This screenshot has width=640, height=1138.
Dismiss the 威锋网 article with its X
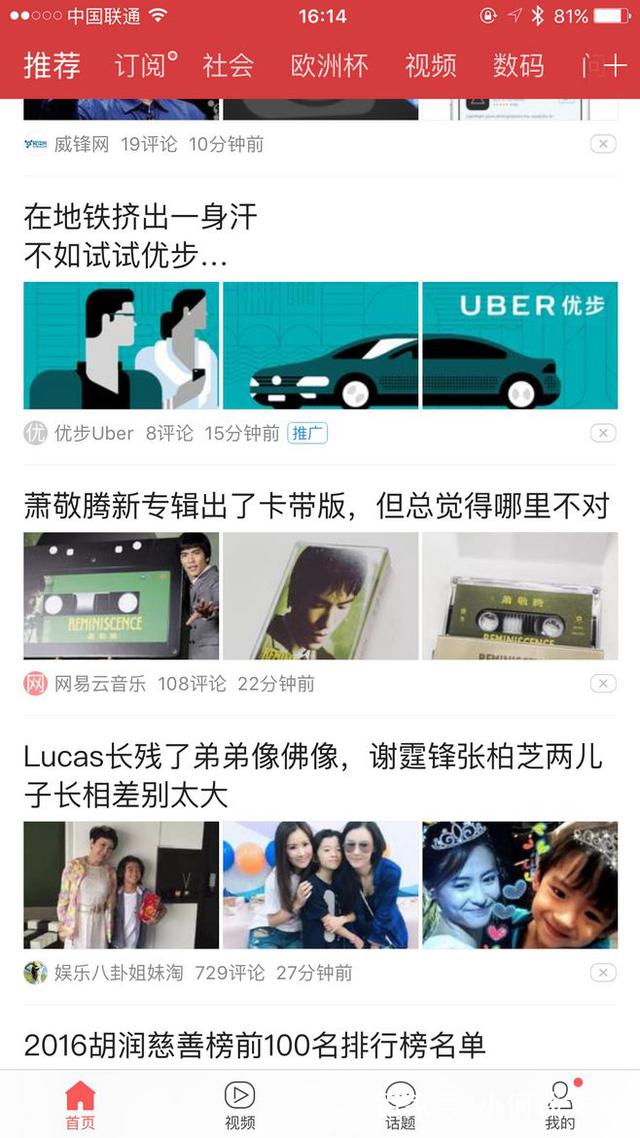pyautogui.click(x=602, y=144)
